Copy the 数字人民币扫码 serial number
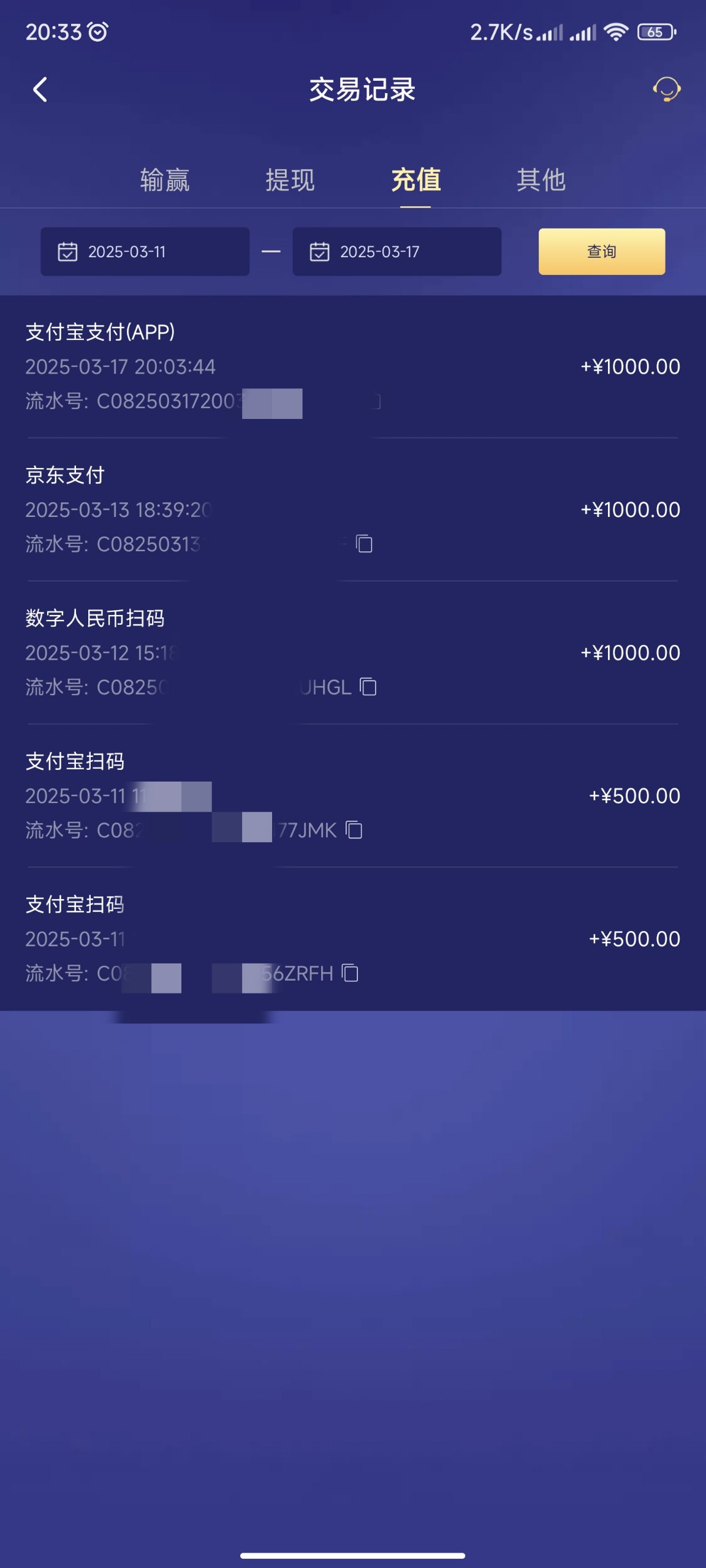This screenshot has width=706, height=1568. pos(368,687)
